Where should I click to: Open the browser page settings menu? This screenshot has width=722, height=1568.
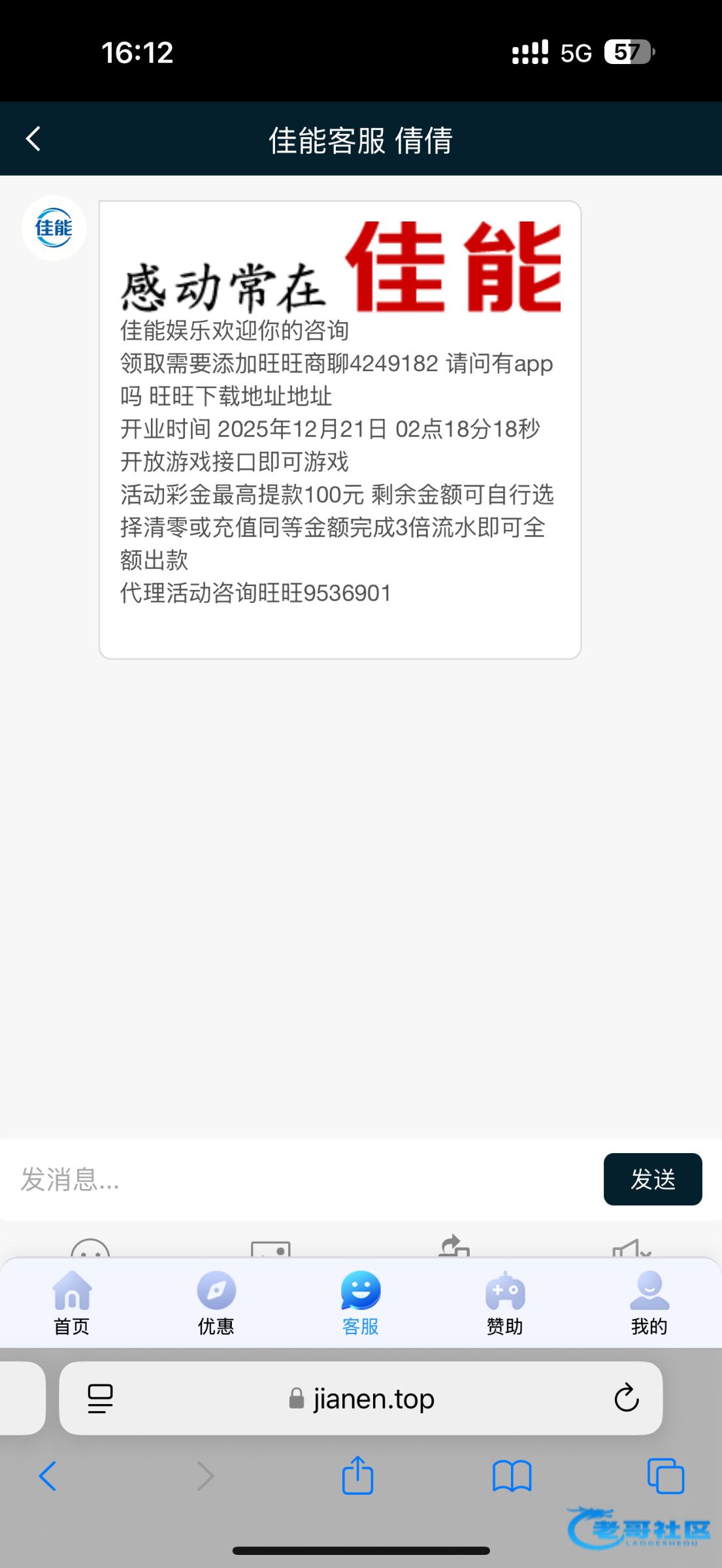point(101,1399)
